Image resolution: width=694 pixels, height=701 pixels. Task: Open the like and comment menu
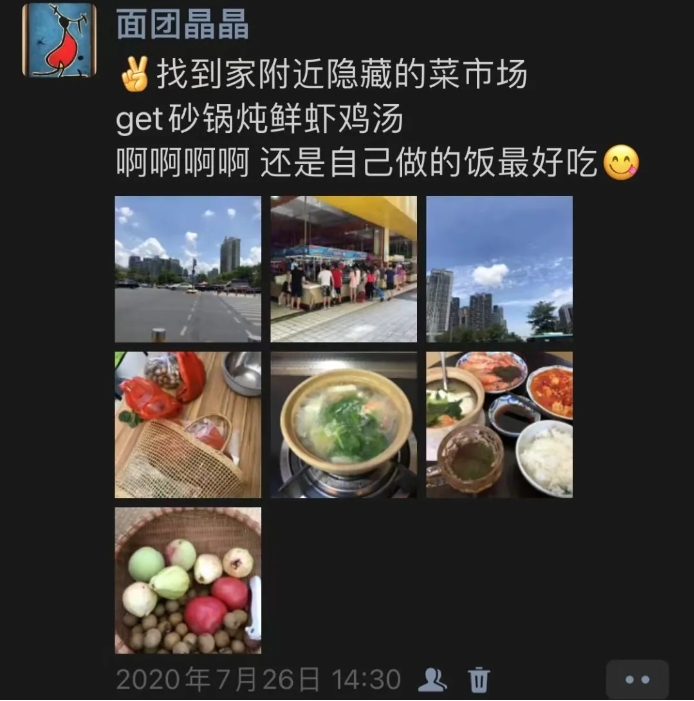tap(637, 680)
